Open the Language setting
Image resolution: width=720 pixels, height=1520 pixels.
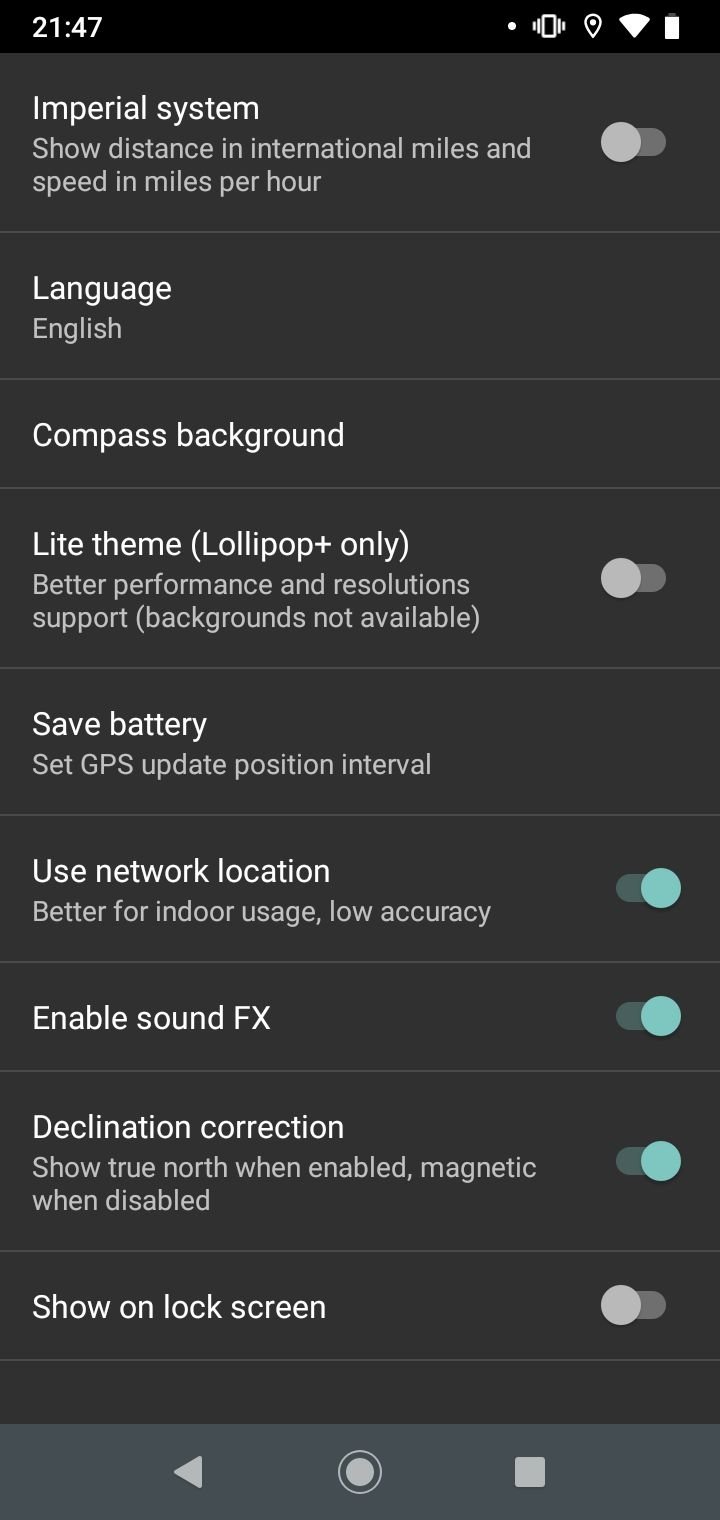360,306
